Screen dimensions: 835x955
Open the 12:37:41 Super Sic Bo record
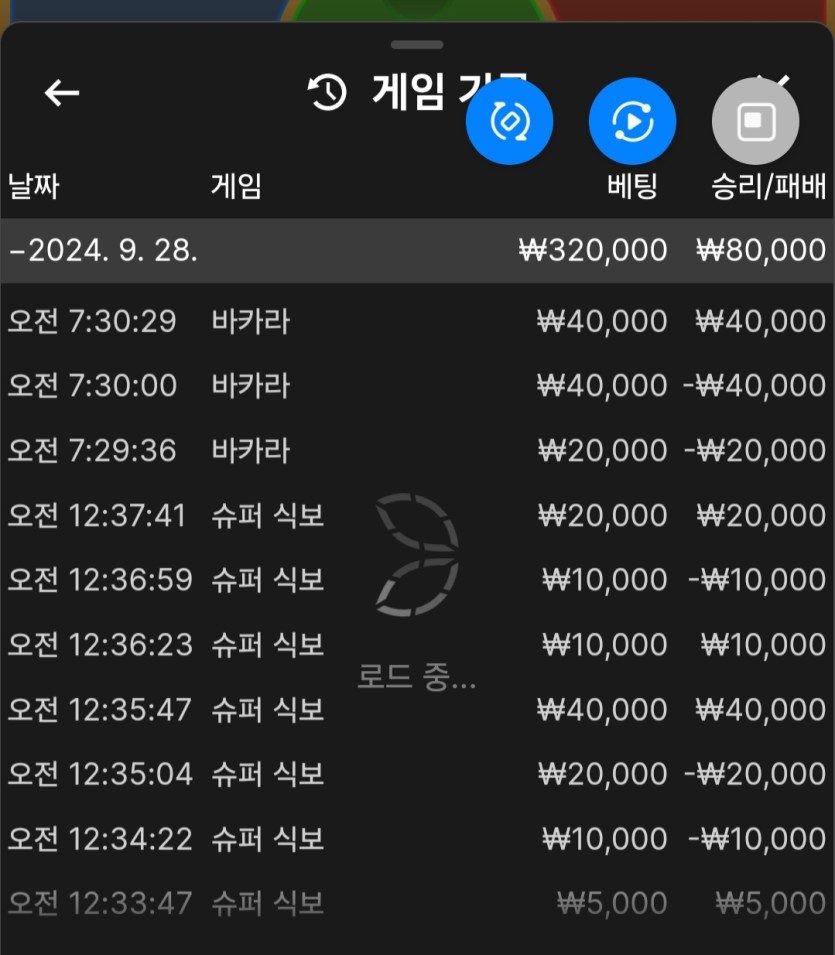(417, 516)
